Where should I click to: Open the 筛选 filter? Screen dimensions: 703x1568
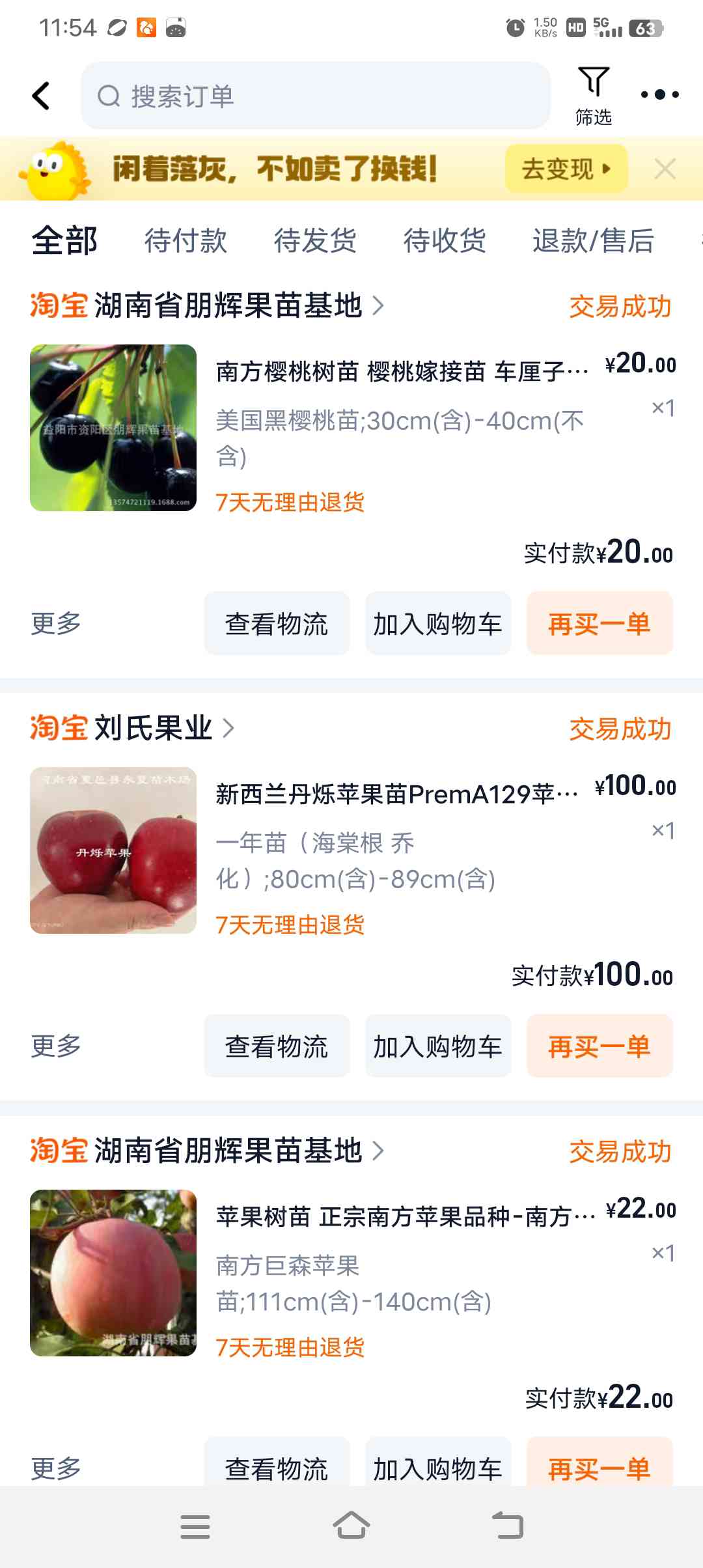point(593,96)
